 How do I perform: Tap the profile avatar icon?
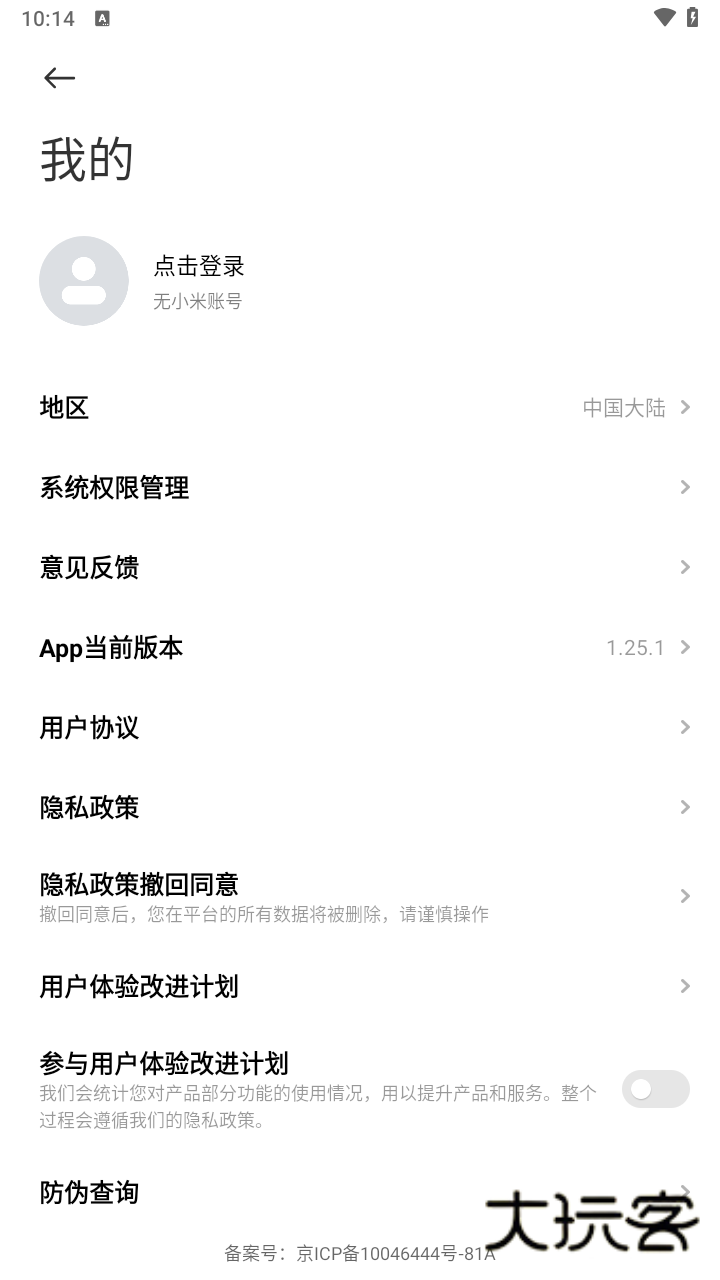[x=84, y=281]
